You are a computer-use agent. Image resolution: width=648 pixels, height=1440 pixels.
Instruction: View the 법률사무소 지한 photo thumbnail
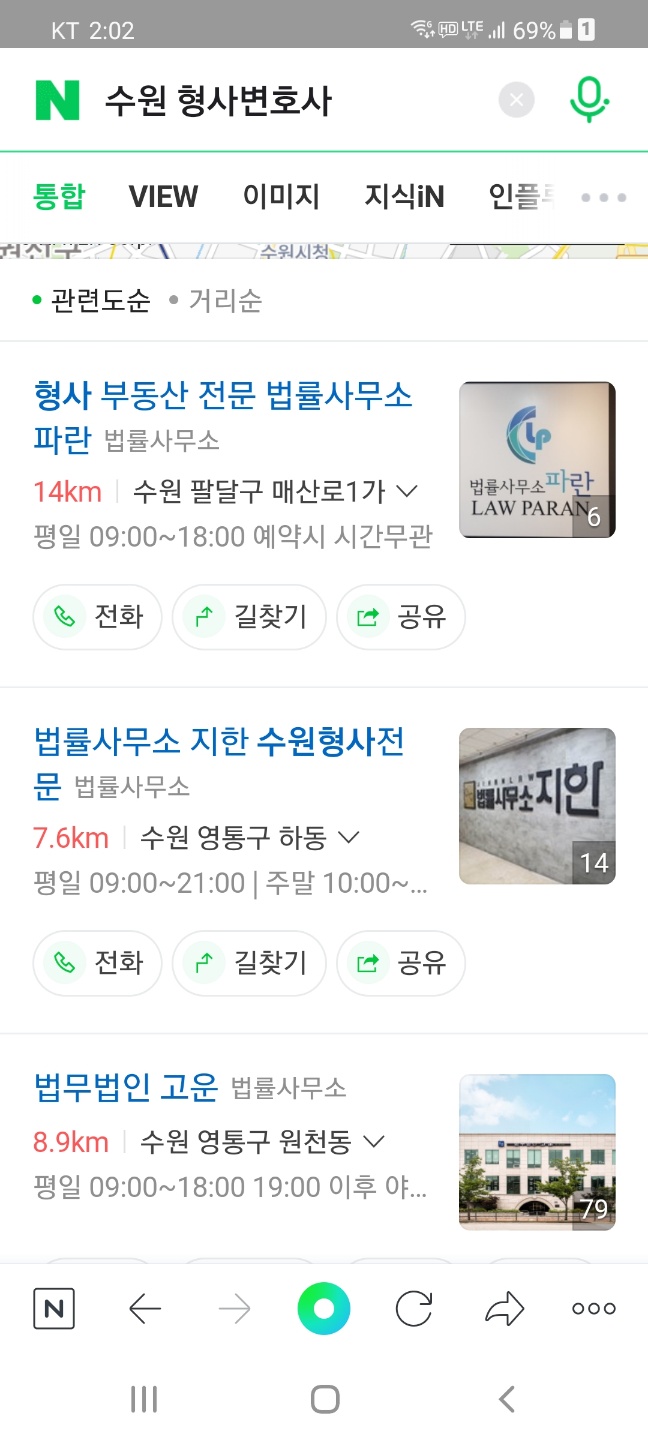[537, 806]
